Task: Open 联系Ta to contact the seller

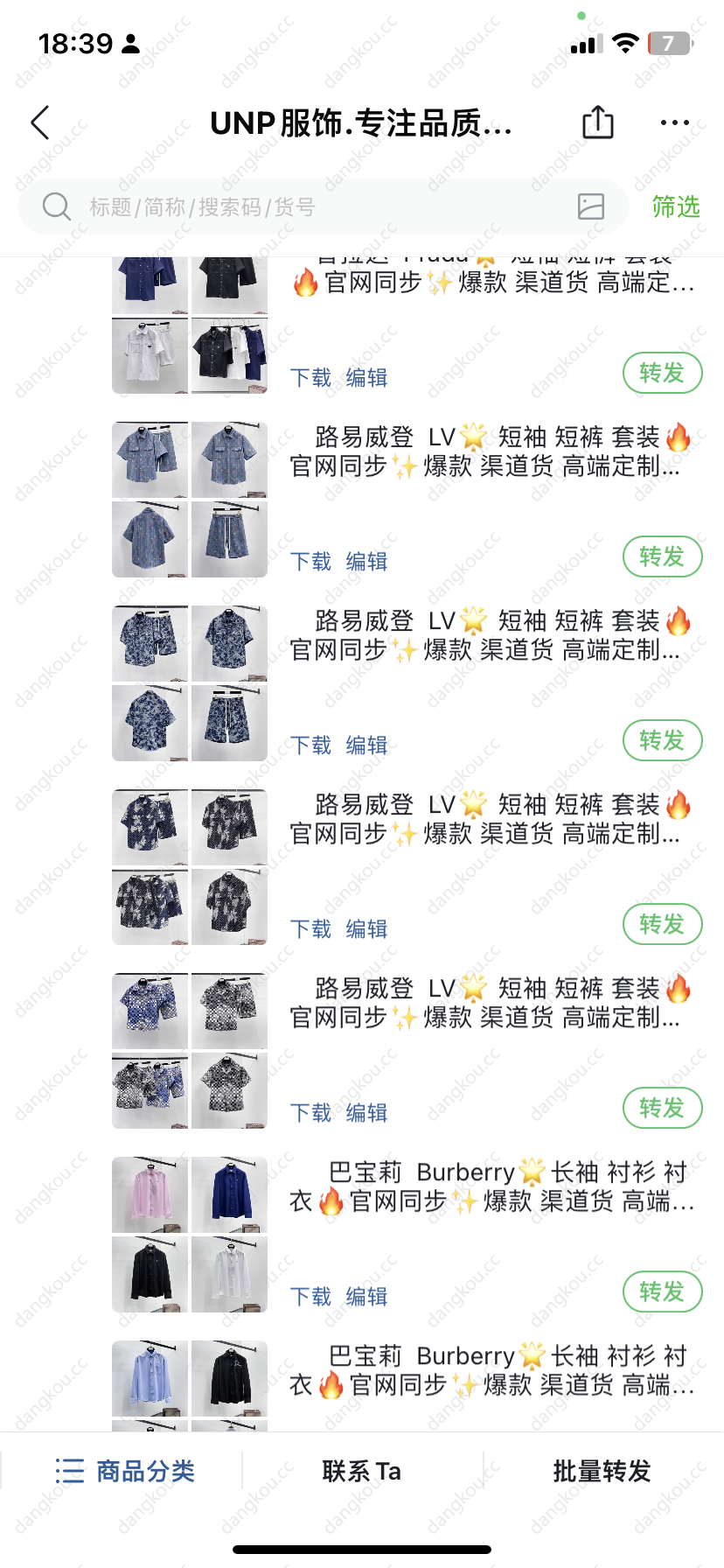Action: click(x=362, y=1471)
